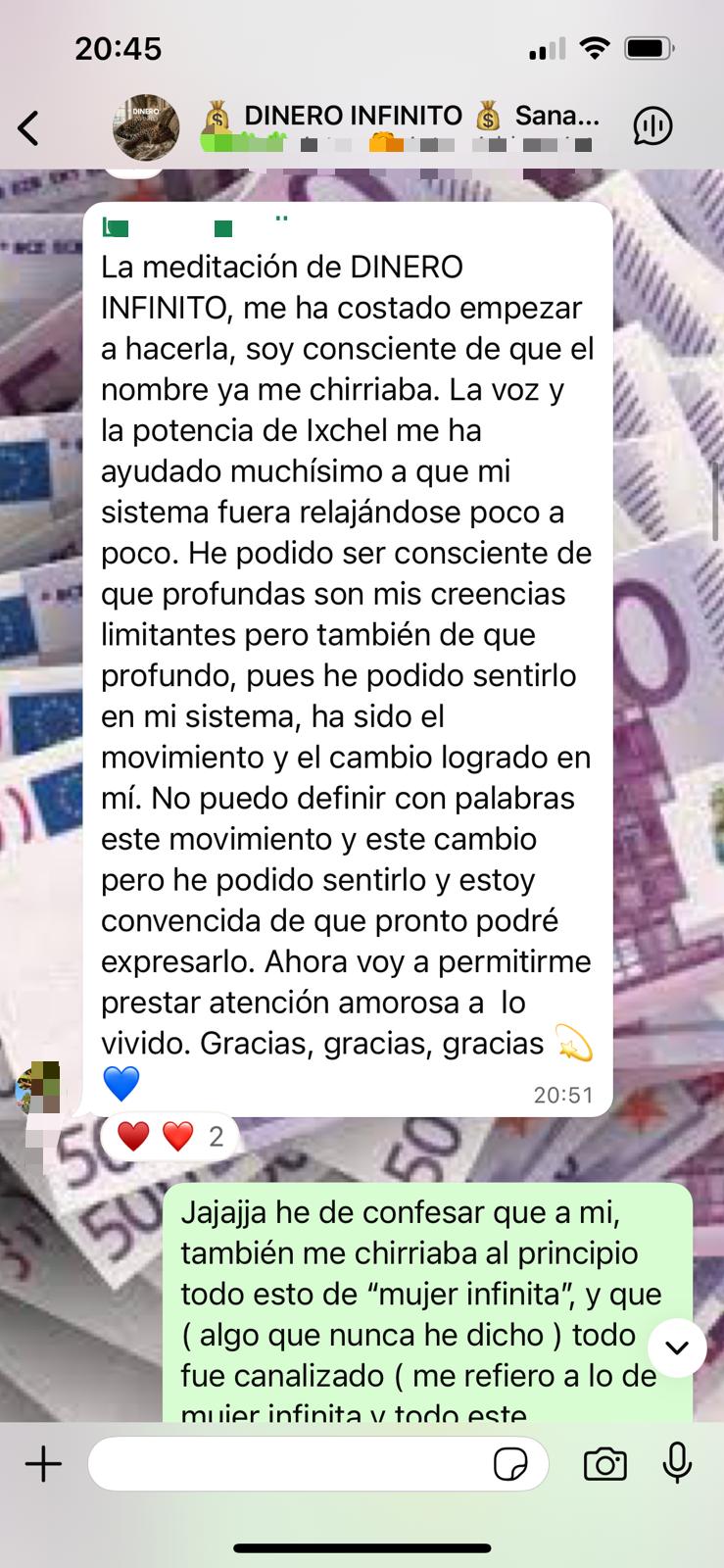Jump to the latest messages
This screenshot has height=1568, width=724.
coord(676,1347)
